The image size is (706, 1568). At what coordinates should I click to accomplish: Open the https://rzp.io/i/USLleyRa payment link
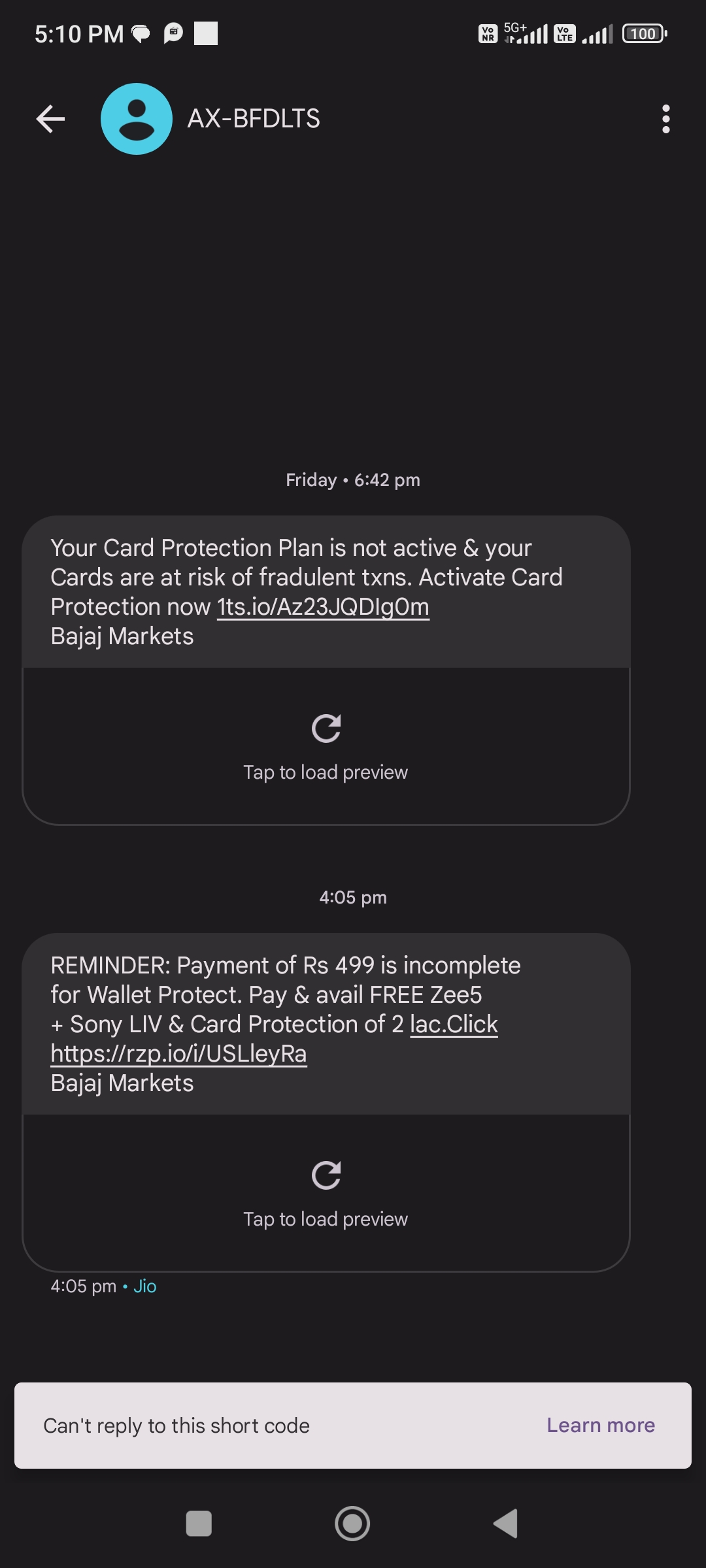point(178,1054)
